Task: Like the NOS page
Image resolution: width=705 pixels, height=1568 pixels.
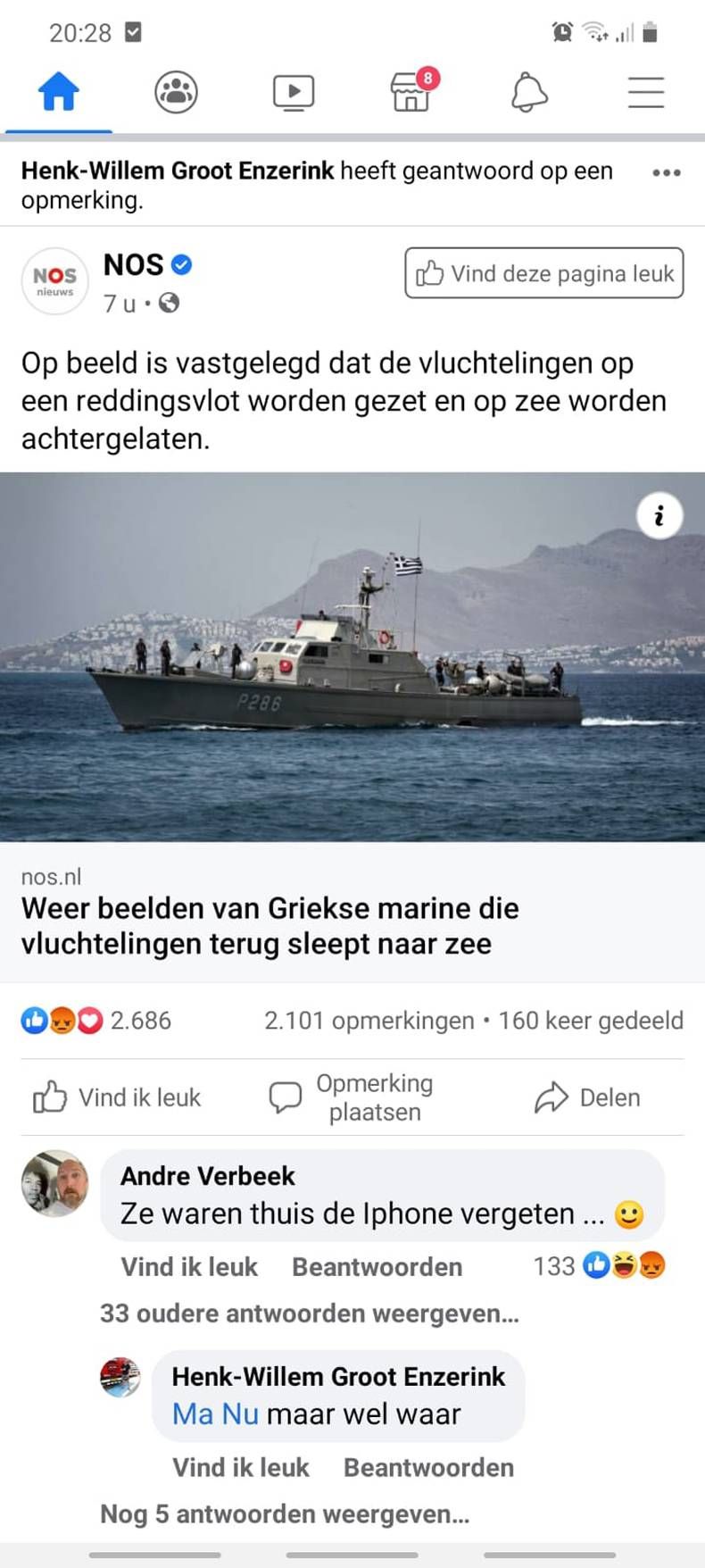Action: point(543,273)
